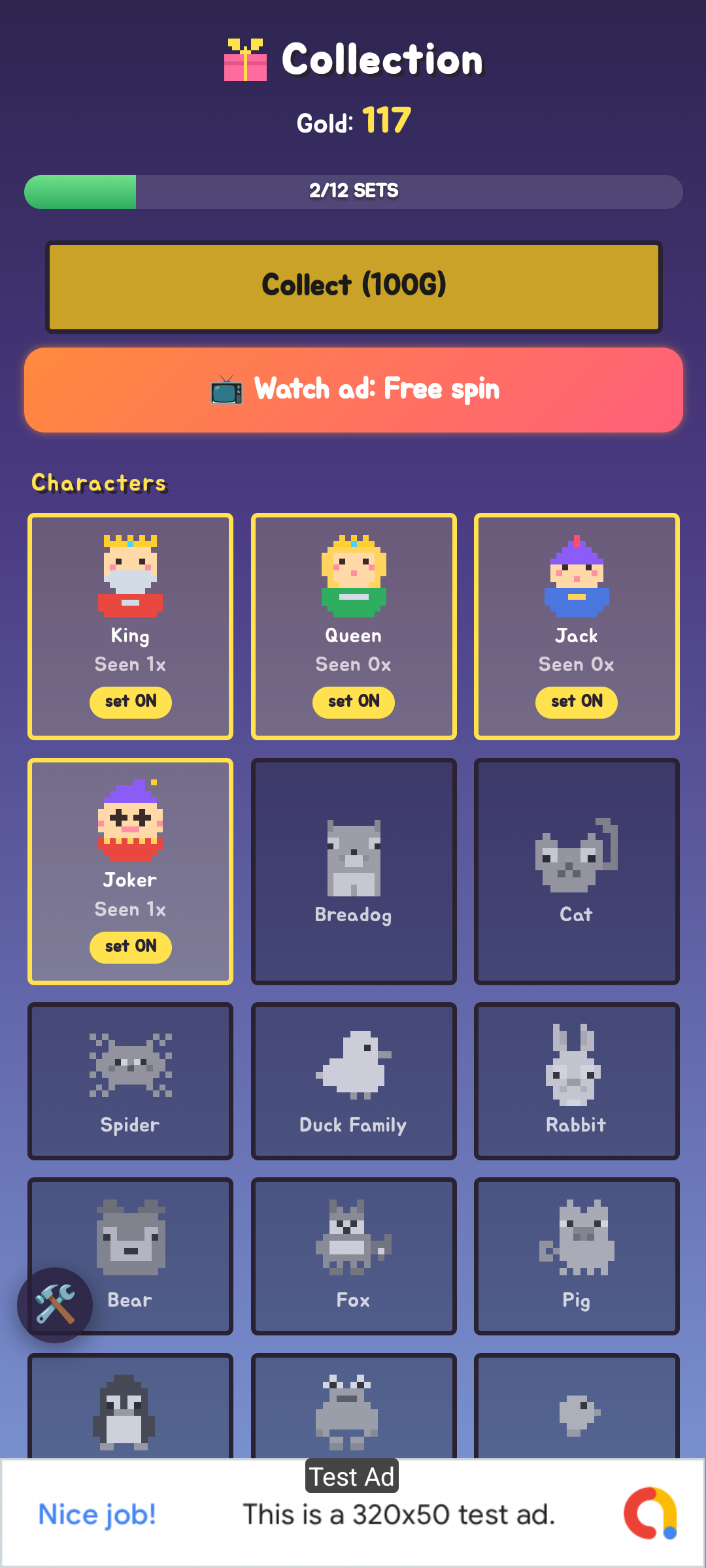Open the Fox character card
706x1568 pixels.
tap(354, 1256)
